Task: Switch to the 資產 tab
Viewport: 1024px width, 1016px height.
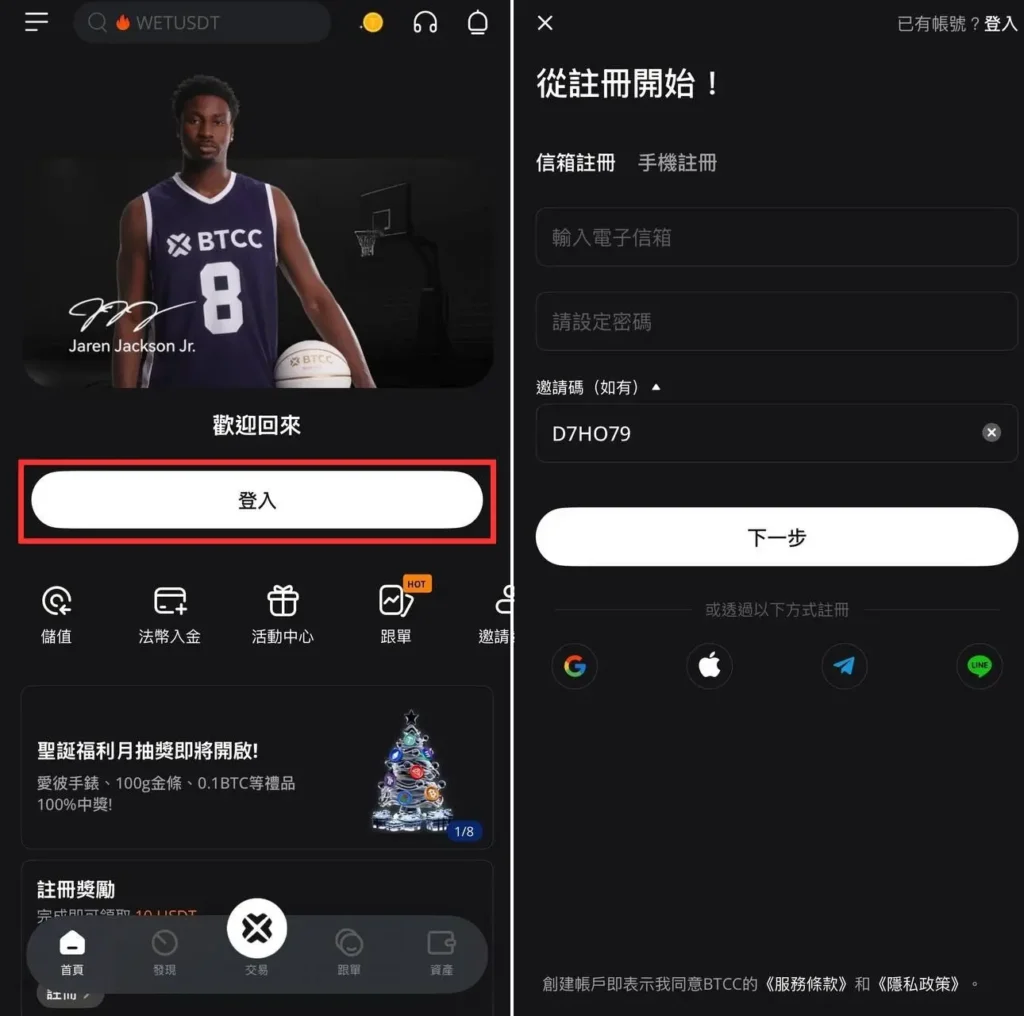Action: click(x=441, y=952)
